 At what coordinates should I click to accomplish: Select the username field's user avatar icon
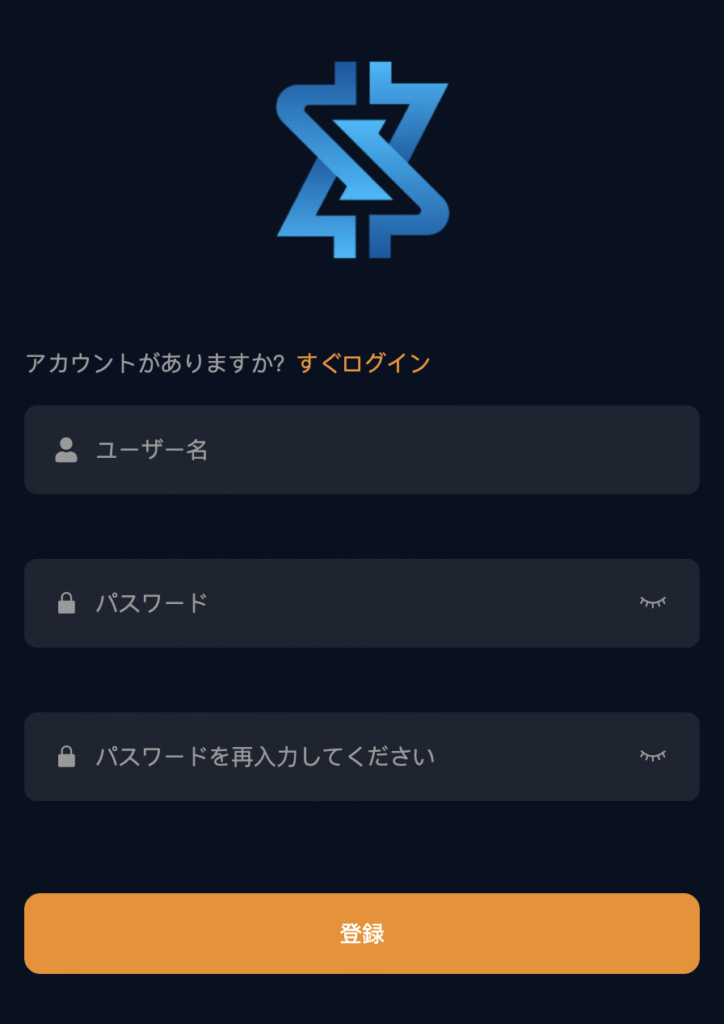[65, 450]
